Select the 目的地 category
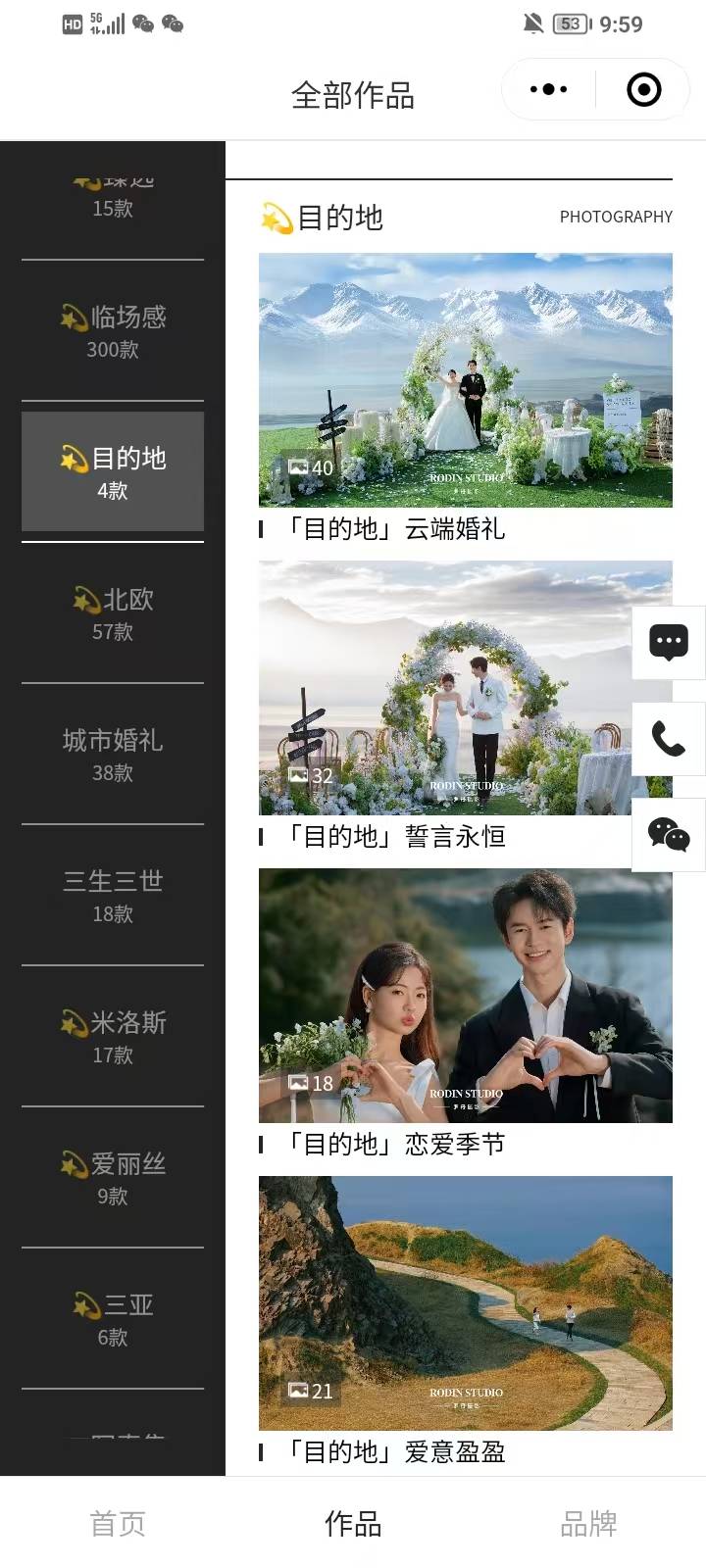Screen dimensions: 706x1568 [x=113, y=471]
